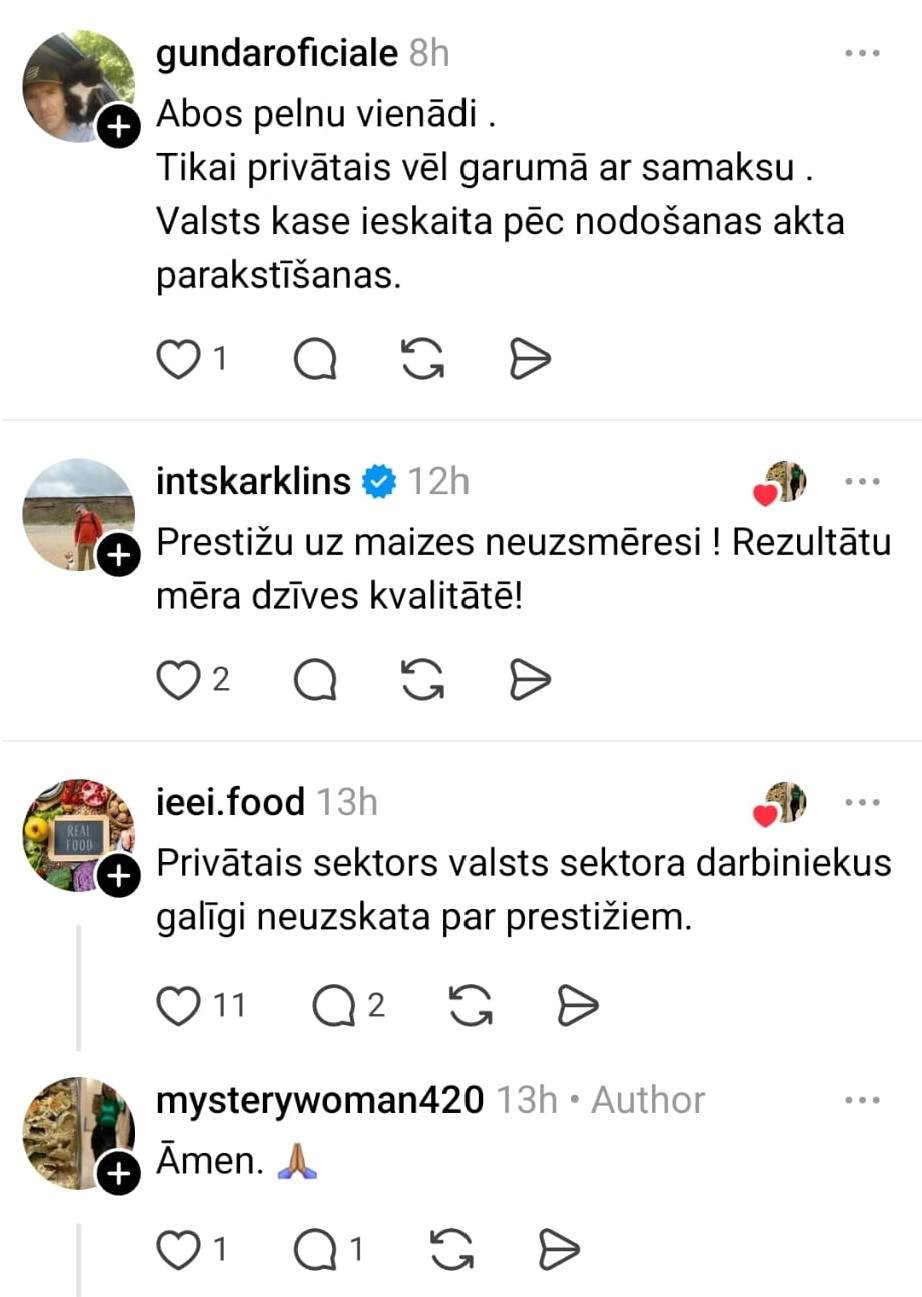Viewport: 922px width, 1297px height.
Task: View replies to ieei.food's comment
Action: [333, 1006]
